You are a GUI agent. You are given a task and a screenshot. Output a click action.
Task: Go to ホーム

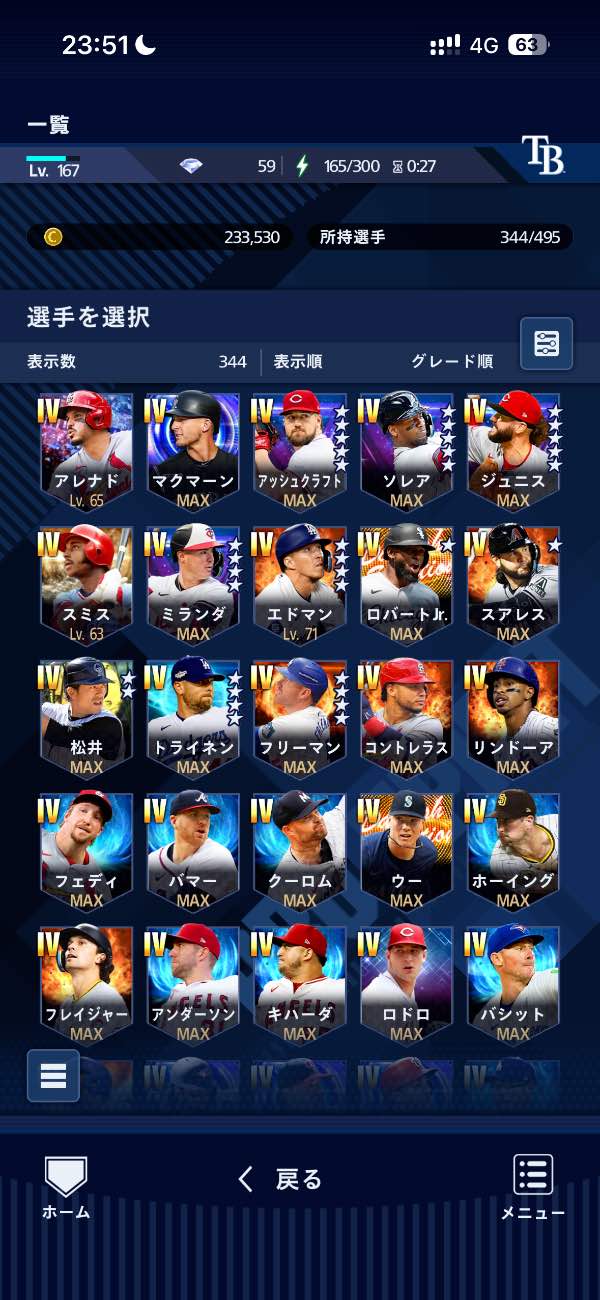click(x=66, y=1187)
